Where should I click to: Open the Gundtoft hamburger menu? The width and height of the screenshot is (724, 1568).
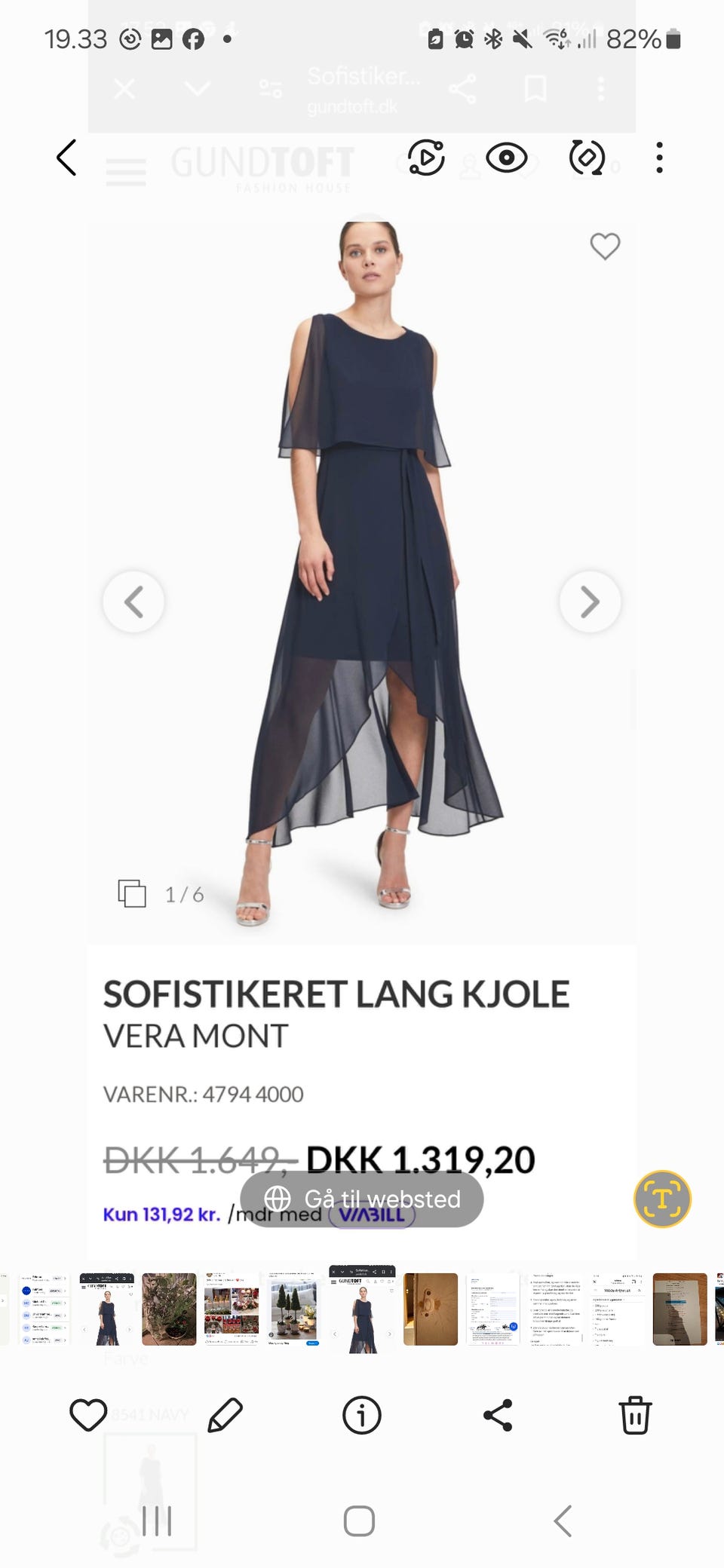[x=126, y=172]
